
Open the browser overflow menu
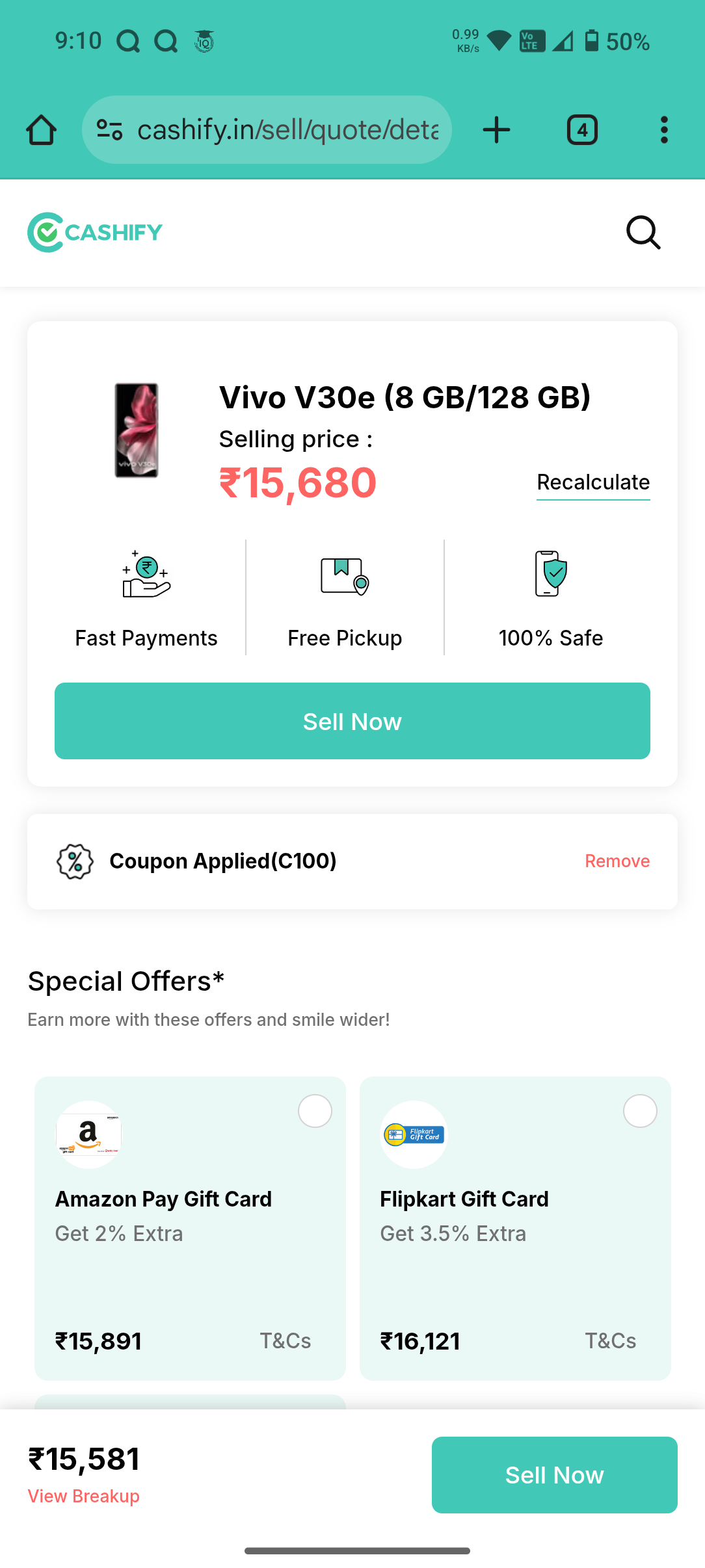click(x=663, y=130)
